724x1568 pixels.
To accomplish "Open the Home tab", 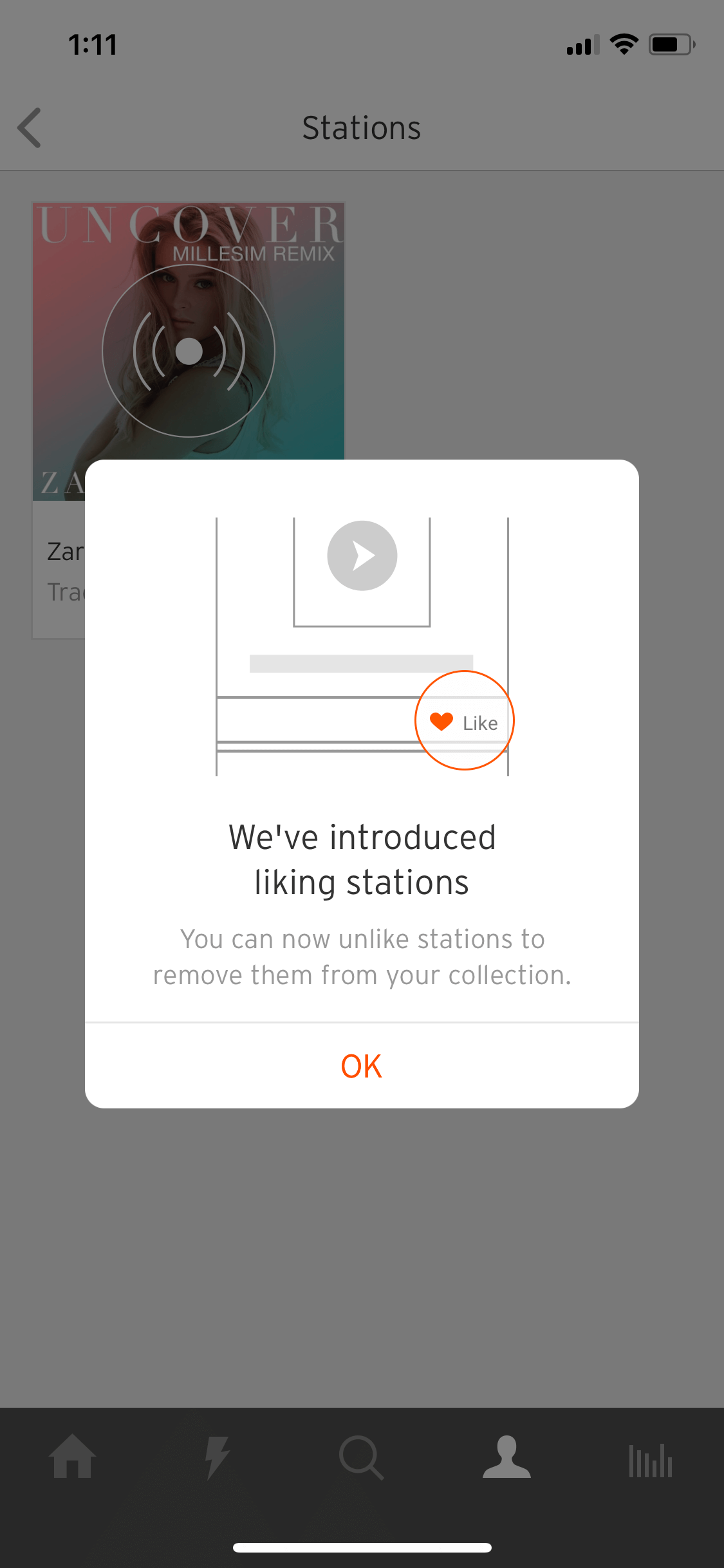I will click(72, 1457).
